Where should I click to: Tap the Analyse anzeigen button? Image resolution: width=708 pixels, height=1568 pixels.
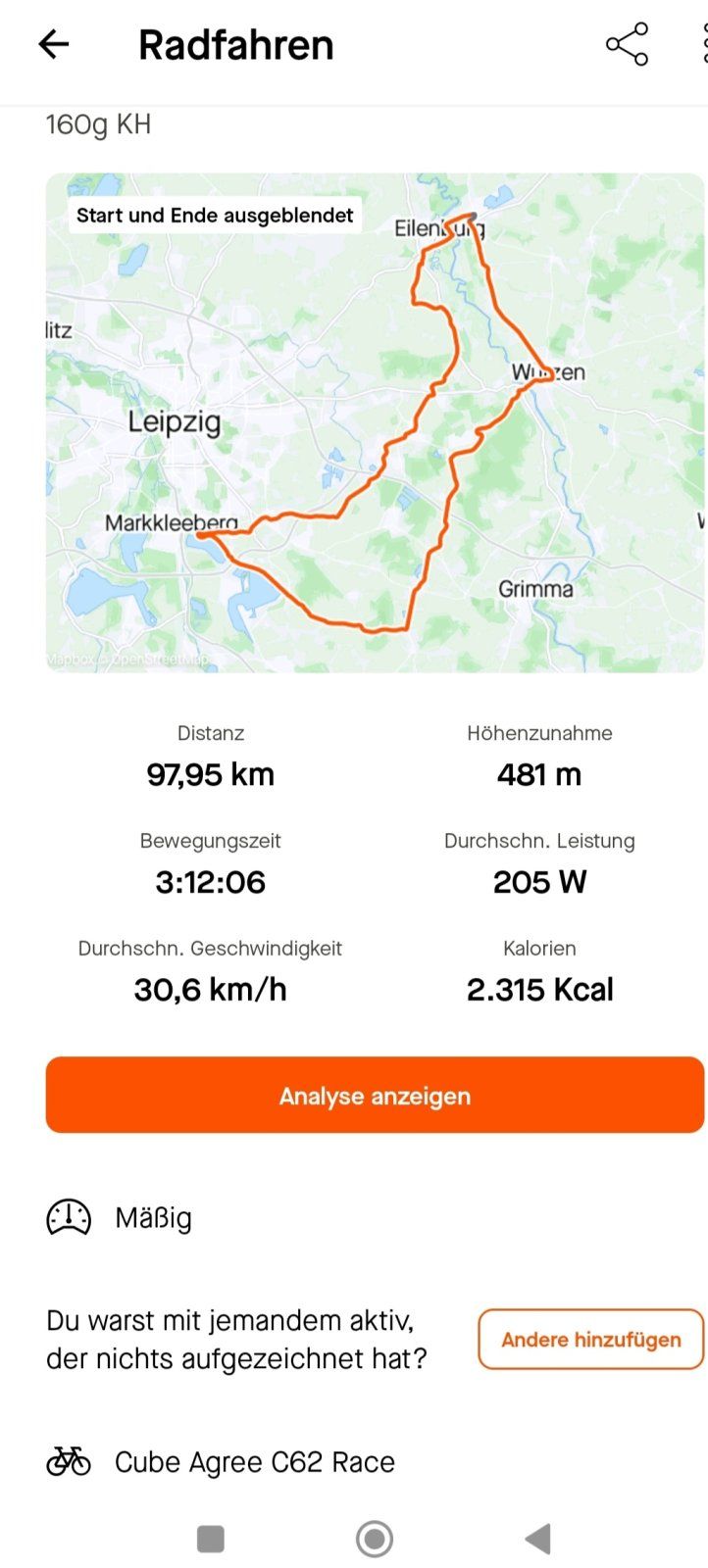tap(375, 1095)
